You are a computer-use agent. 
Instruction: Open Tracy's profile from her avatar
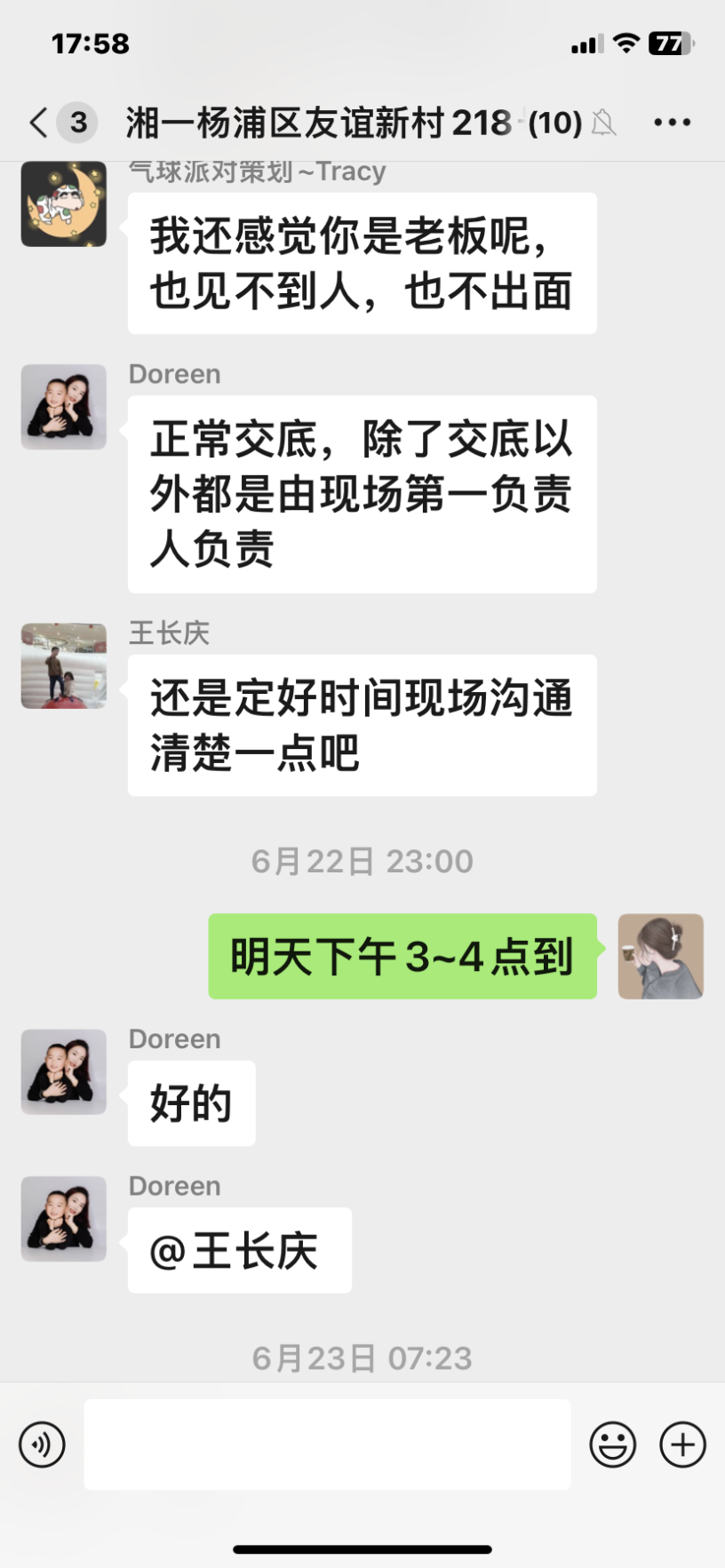[x=64, y=204]
